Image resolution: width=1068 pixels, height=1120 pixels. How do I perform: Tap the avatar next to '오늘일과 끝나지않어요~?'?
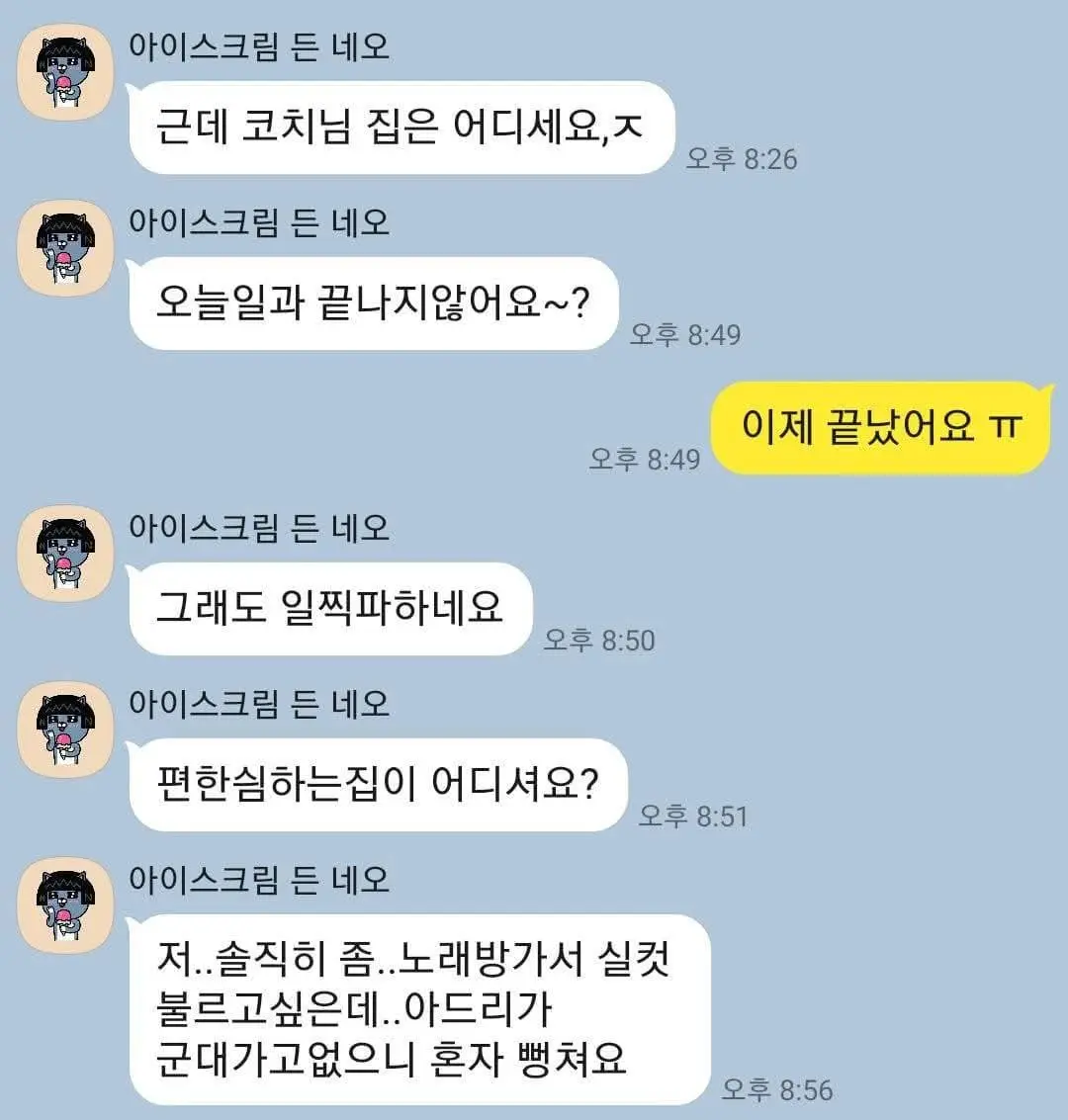tap(65, 247)
